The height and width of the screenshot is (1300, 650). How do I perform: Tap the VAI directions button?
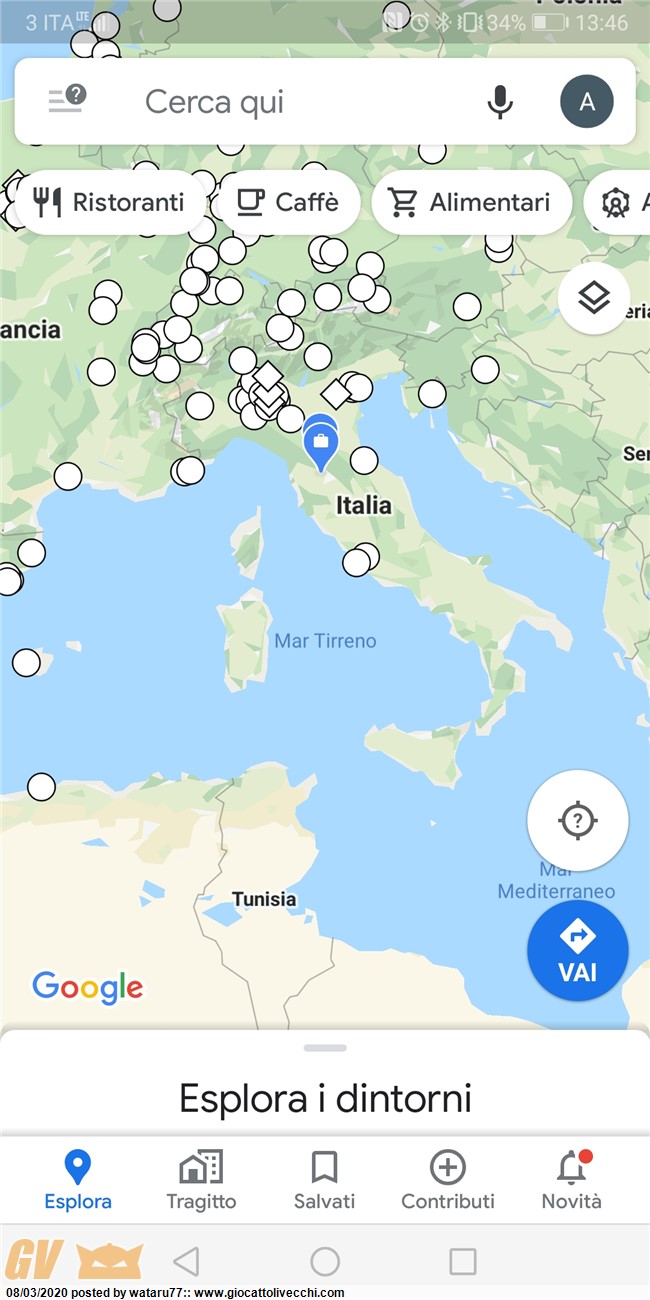(x=578, y=951)
